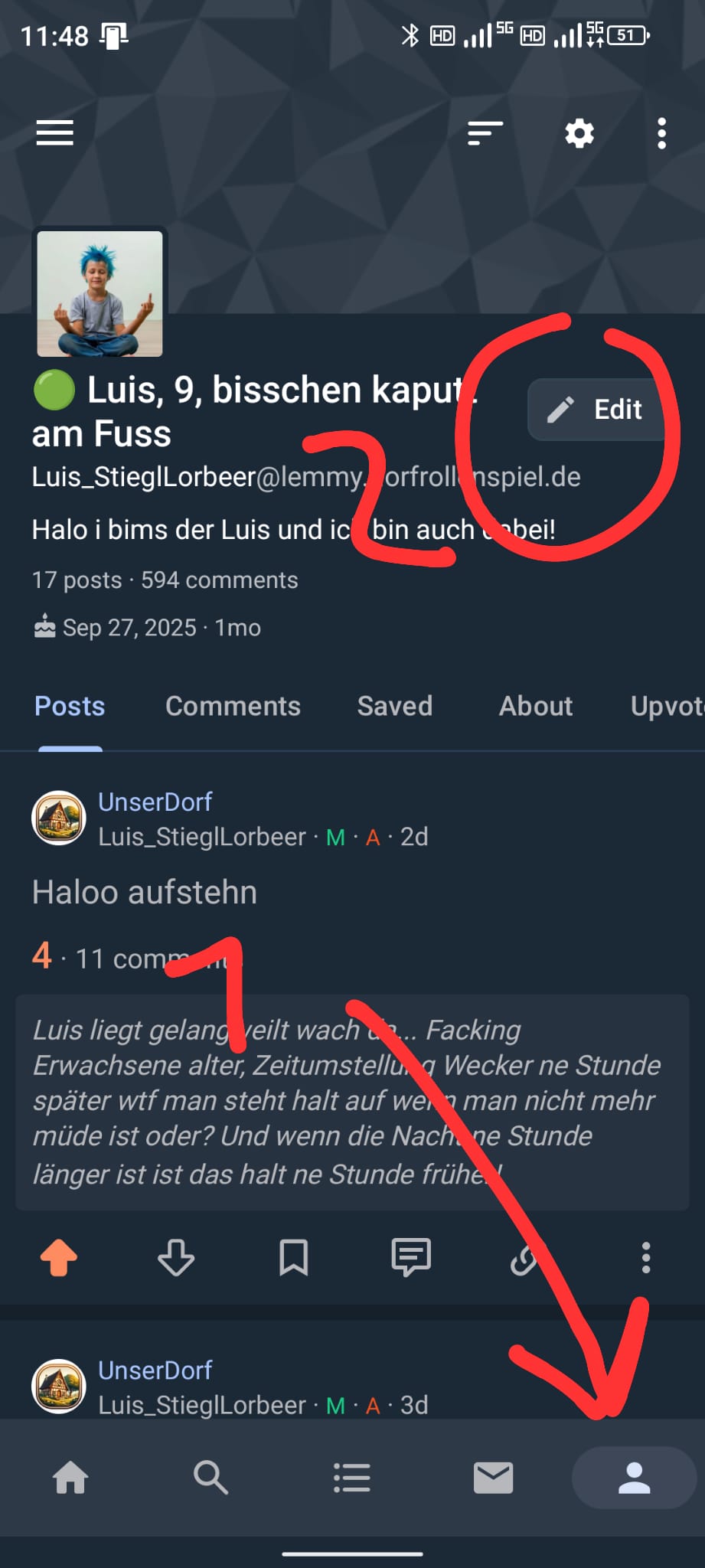Open comments on Haloo aufstehn post
705x1568 pixels.
coord(411,1258)
